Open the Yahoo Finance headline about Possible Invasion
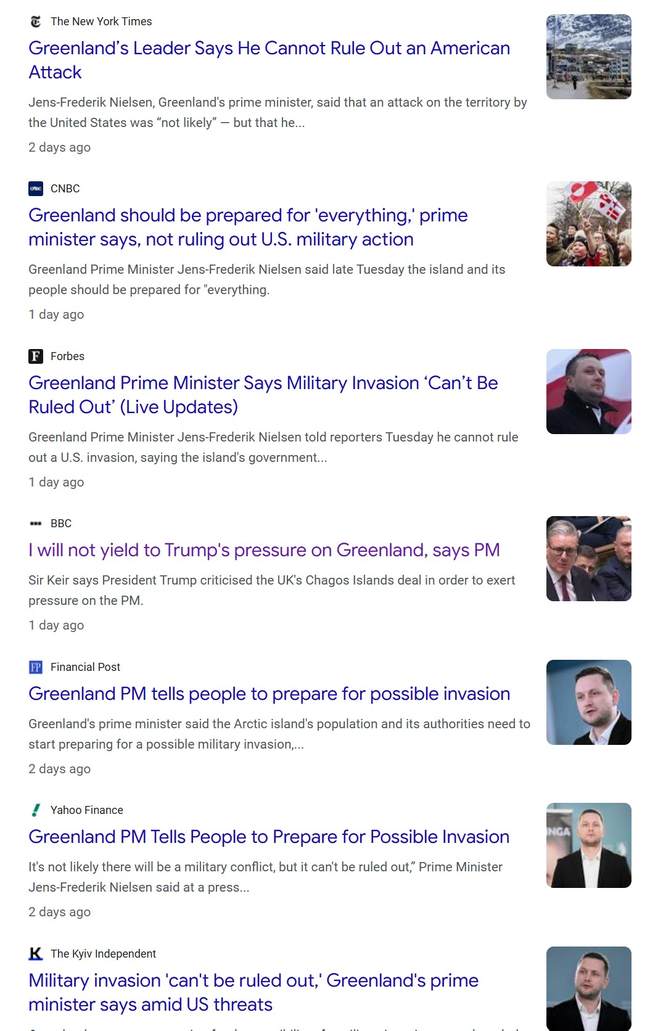This screenshot has width=650, height=1031. [x=269, y=837]
